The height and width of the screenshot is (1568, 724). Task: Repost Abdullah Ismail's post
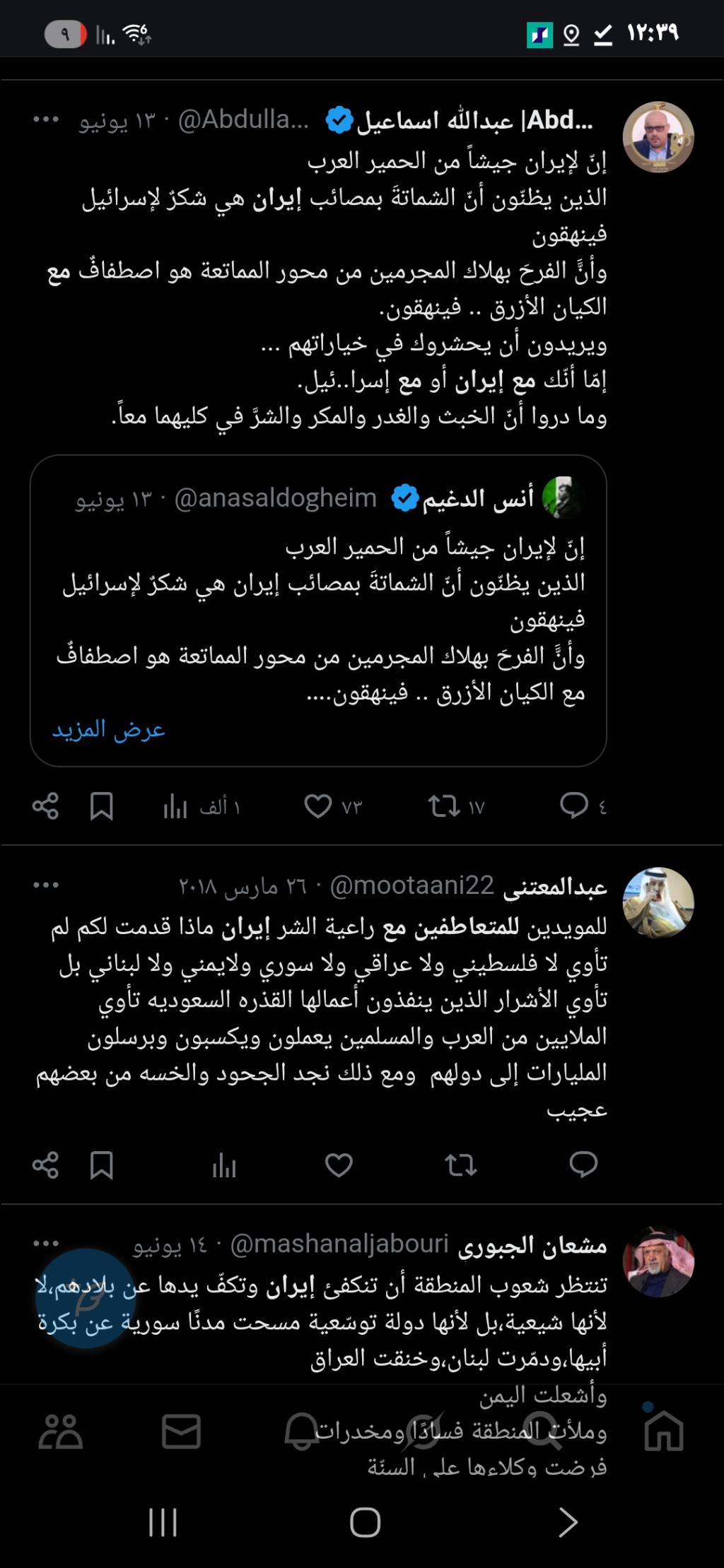[x=444, y=806]
